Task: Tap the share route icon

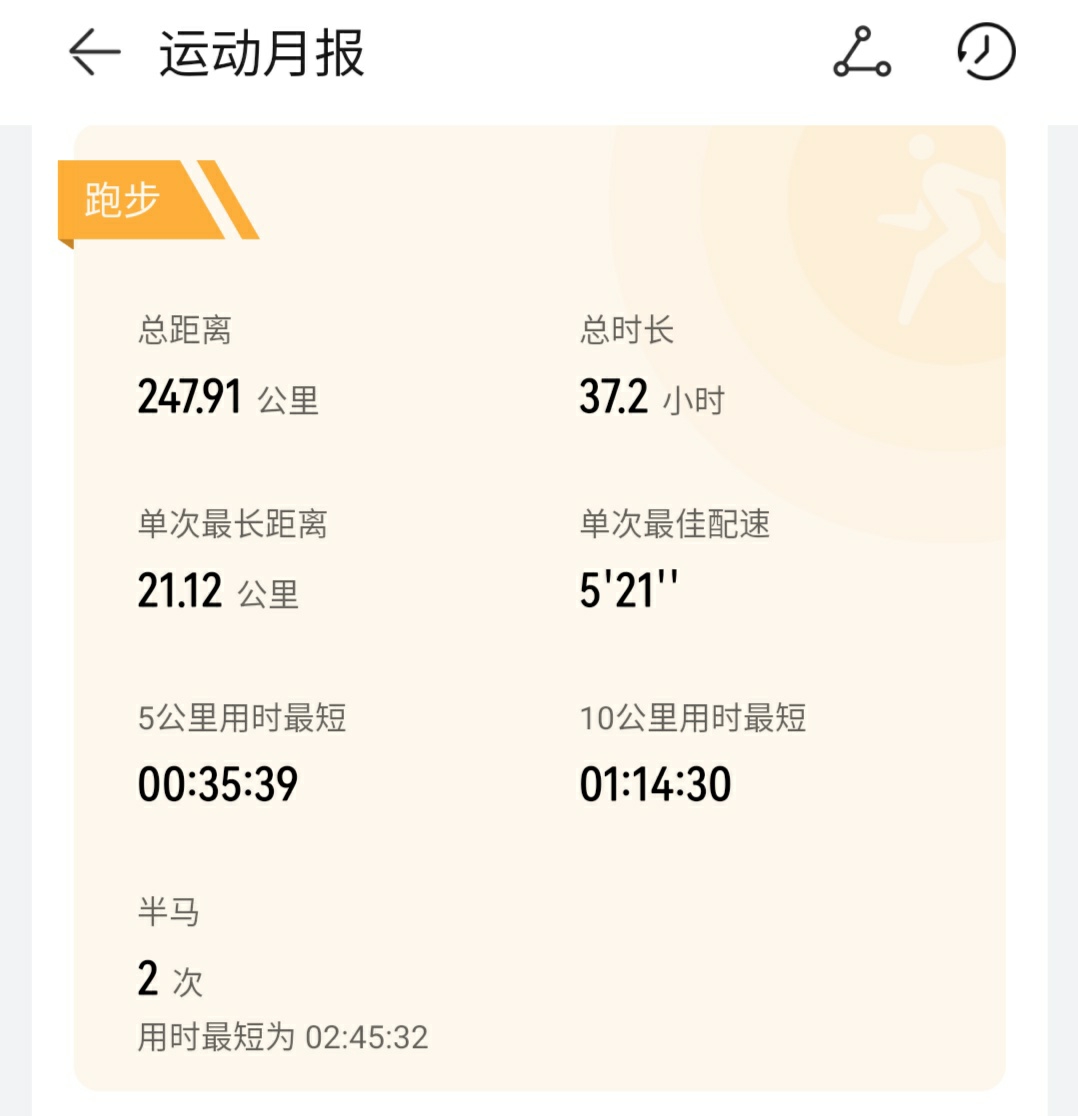Action: point(861,53)
